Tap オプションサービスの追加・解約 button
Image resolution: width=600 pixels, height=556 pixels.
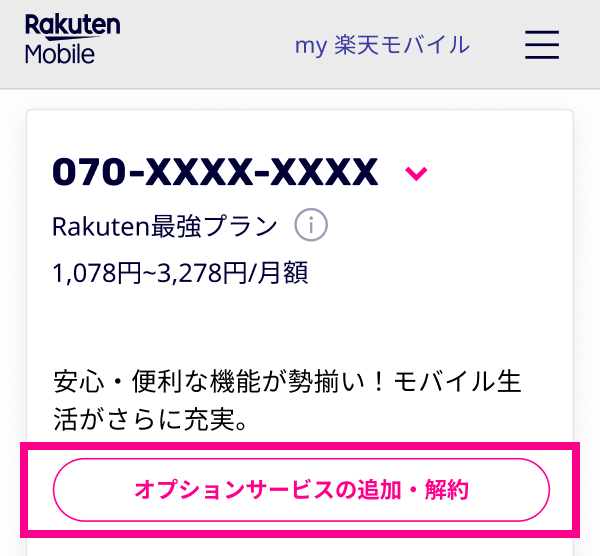[x=301, y=490]
